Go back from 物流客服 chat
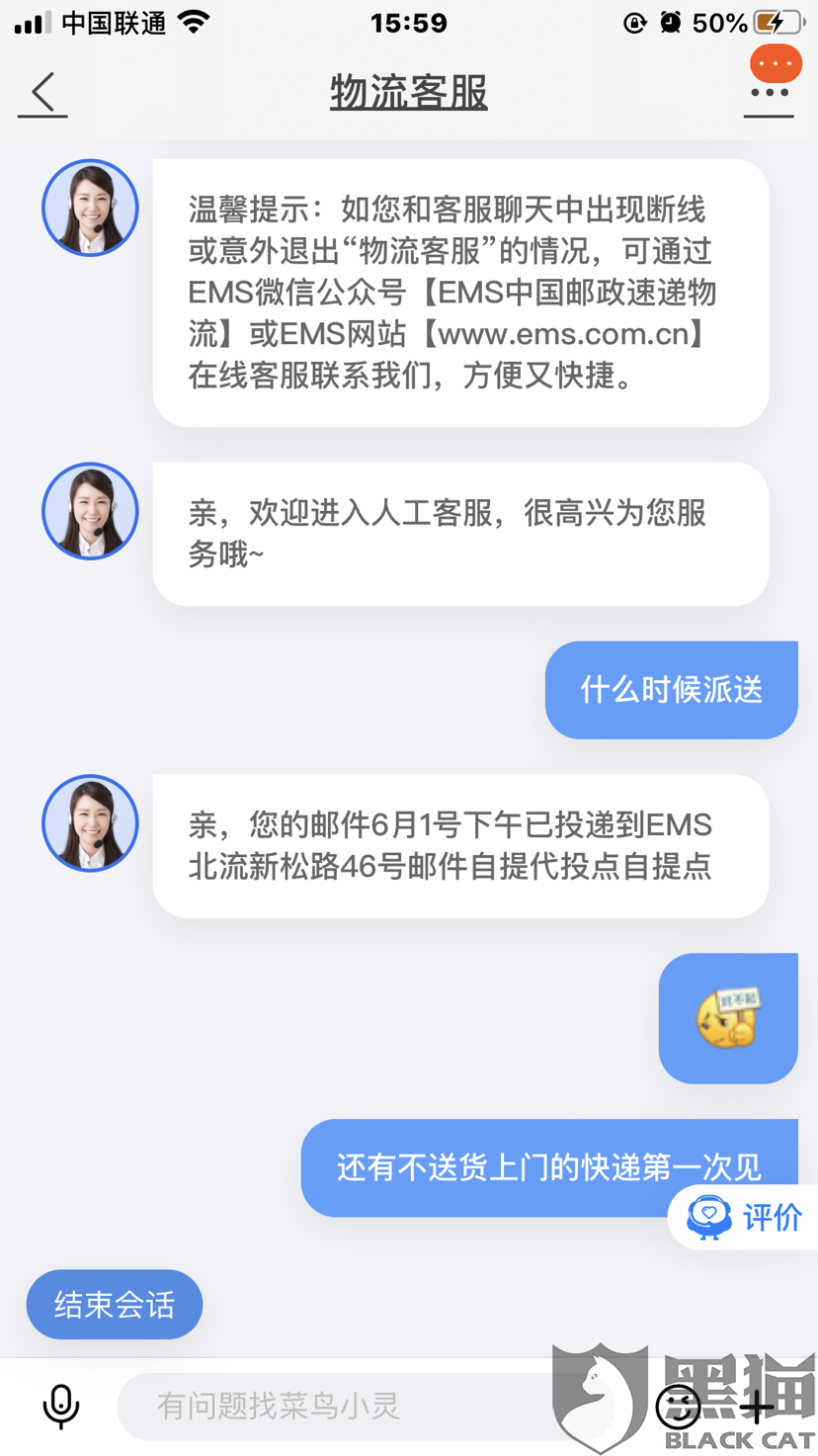818x1456 pixels. point(42,93)
